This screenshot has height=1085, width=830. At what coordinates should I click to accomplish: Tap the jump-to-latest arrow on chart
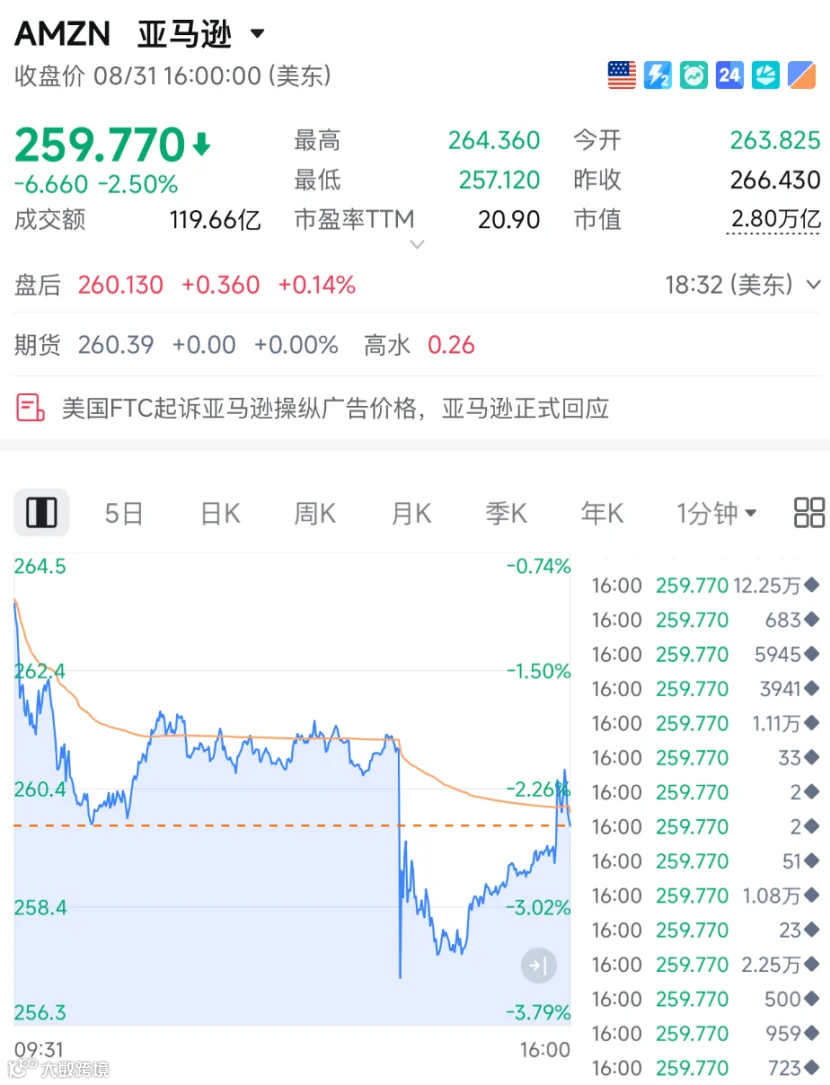point(539,965)
